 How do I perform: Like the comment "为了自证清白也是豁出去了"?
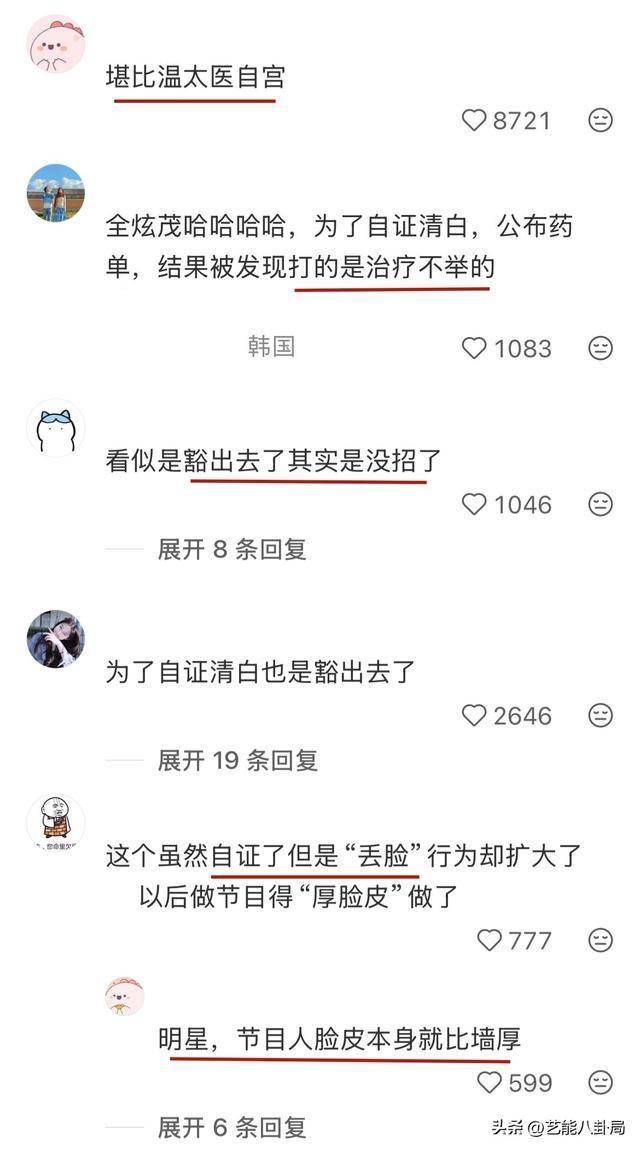pyautogui.click(x=474, y=716)
